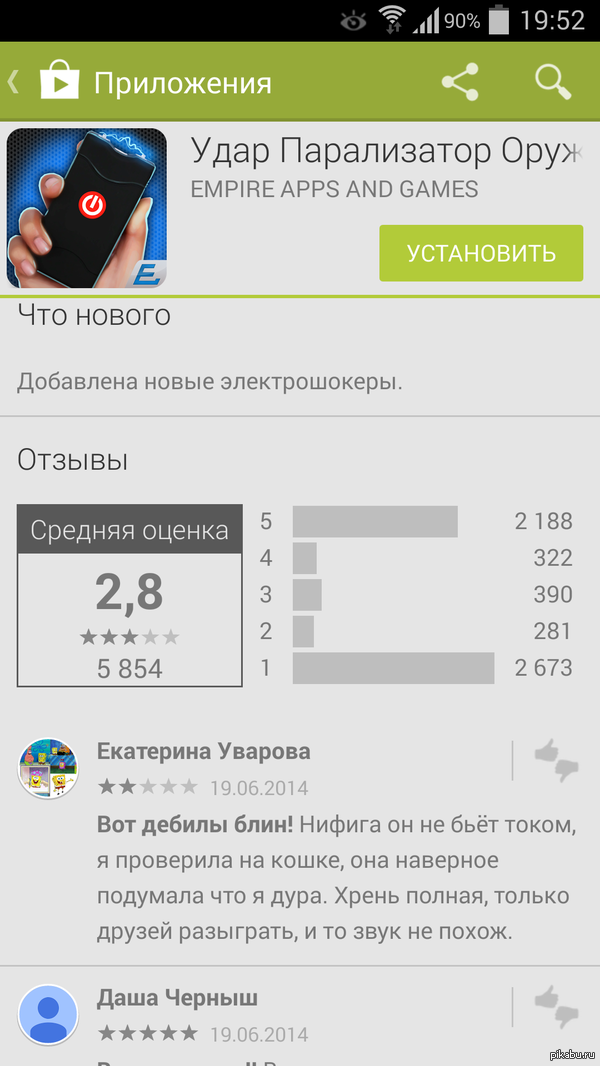Open developer EMPIRE APPS AND GAMES
The height and width of the screenshot is (1066, 600).
click(334, 188)
